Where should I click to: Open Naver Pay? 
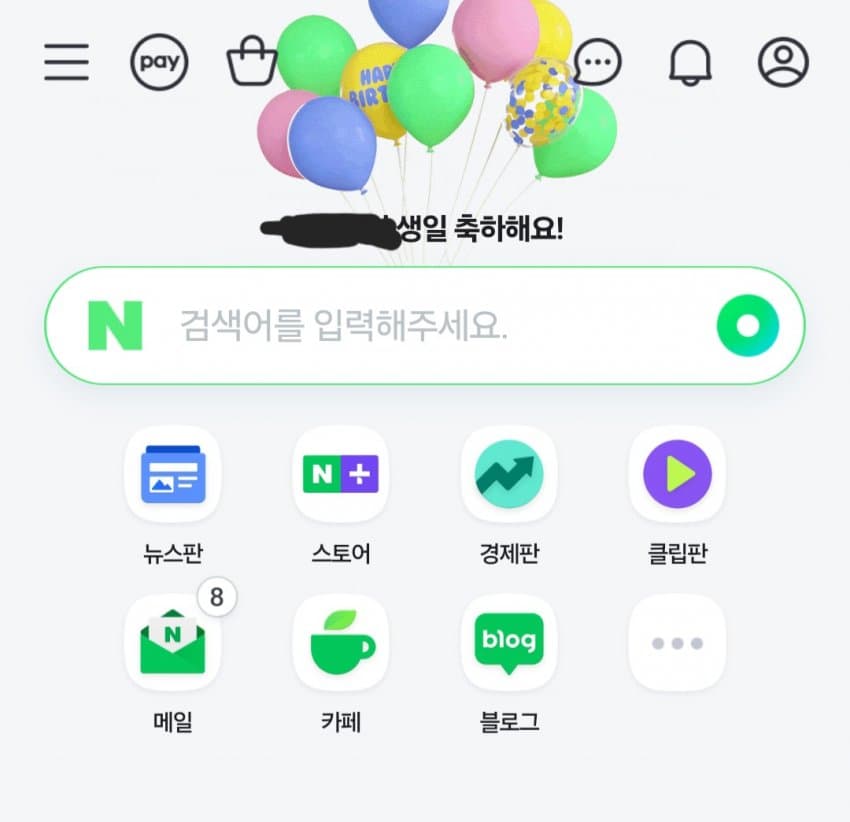point(159,62)
